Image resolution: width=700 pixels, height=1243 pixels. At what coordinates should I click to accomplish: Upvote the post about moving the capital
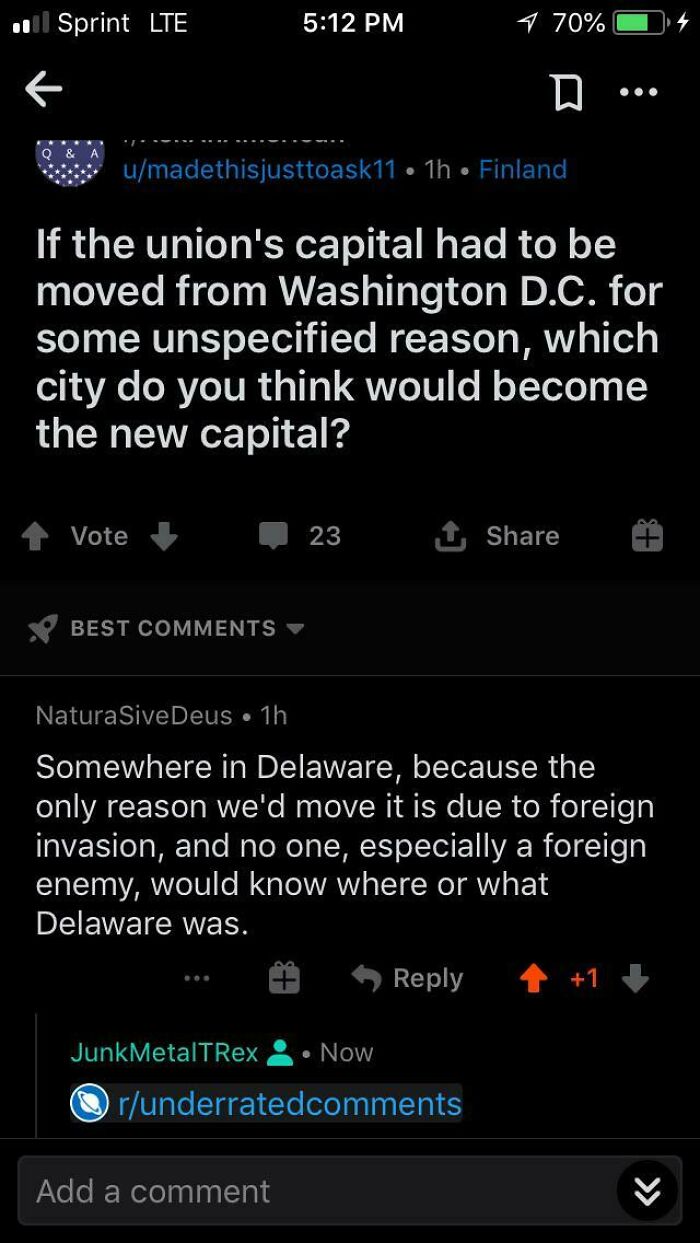tap(38, 537)
